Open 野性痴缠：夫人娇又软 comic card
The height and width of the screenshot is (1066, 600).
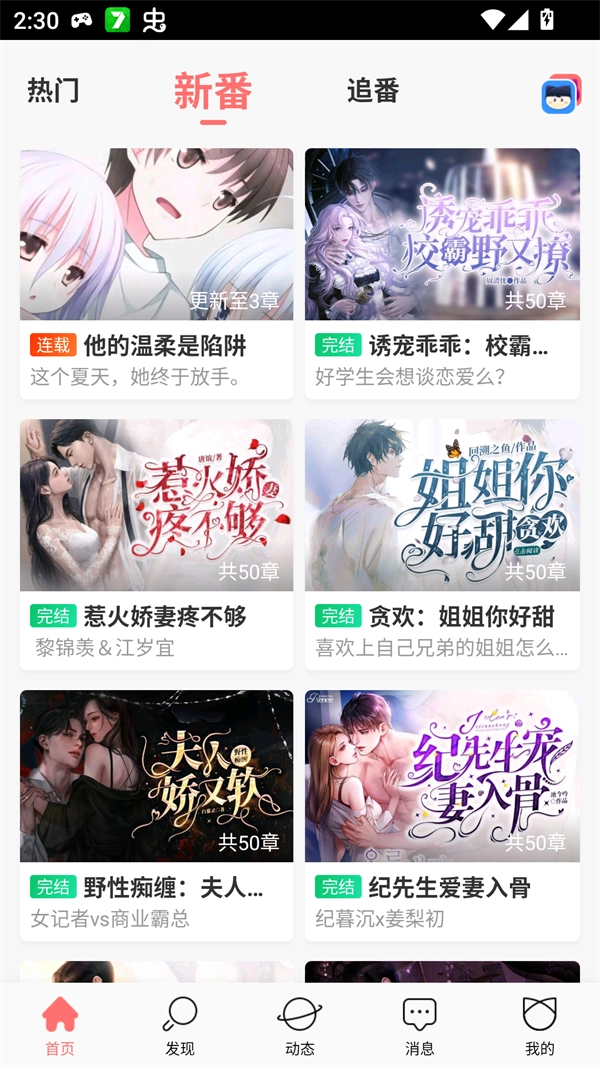156,814
